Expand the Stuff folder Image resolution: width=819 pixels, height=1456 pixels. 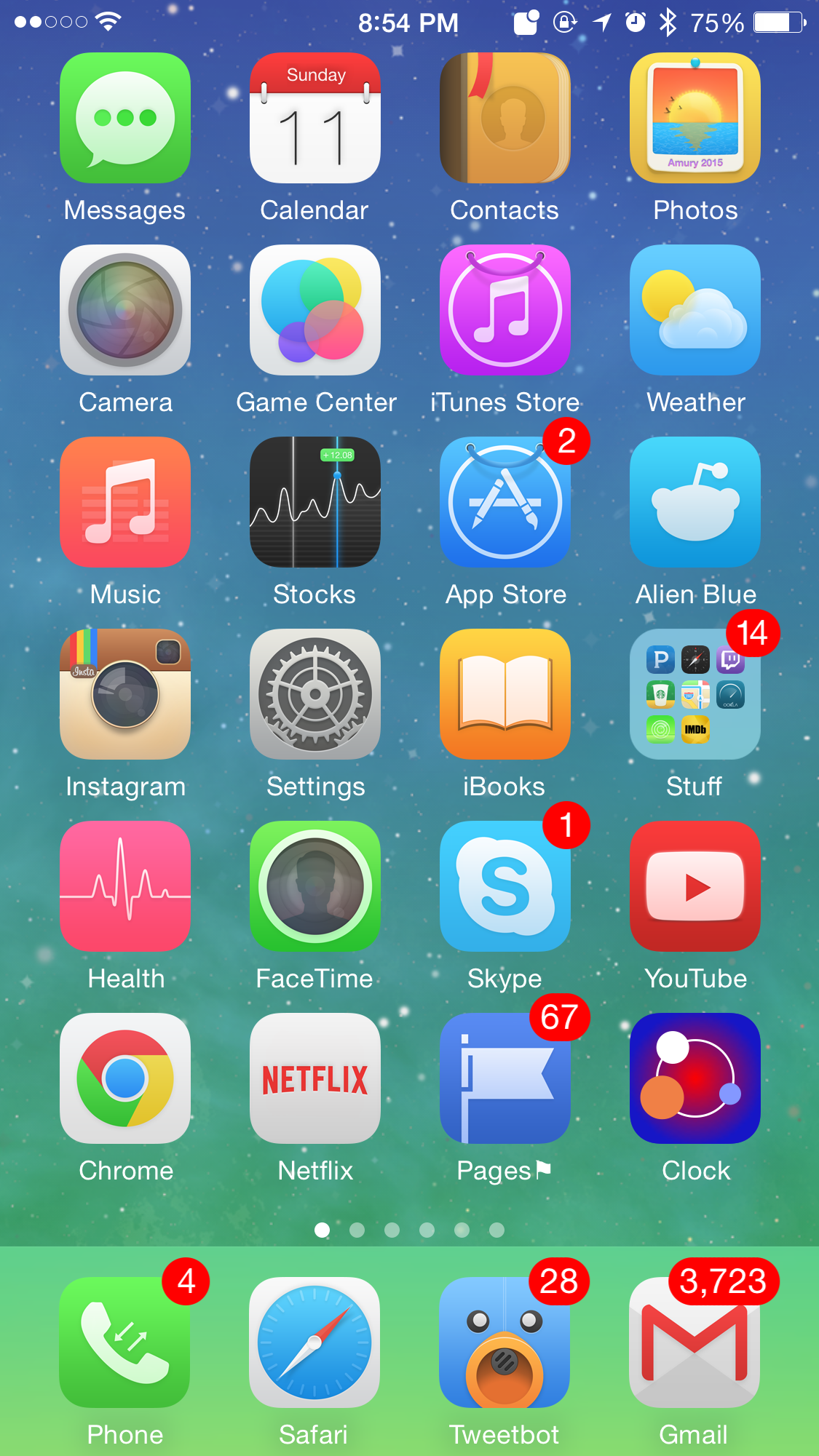[x=695, y=694]
